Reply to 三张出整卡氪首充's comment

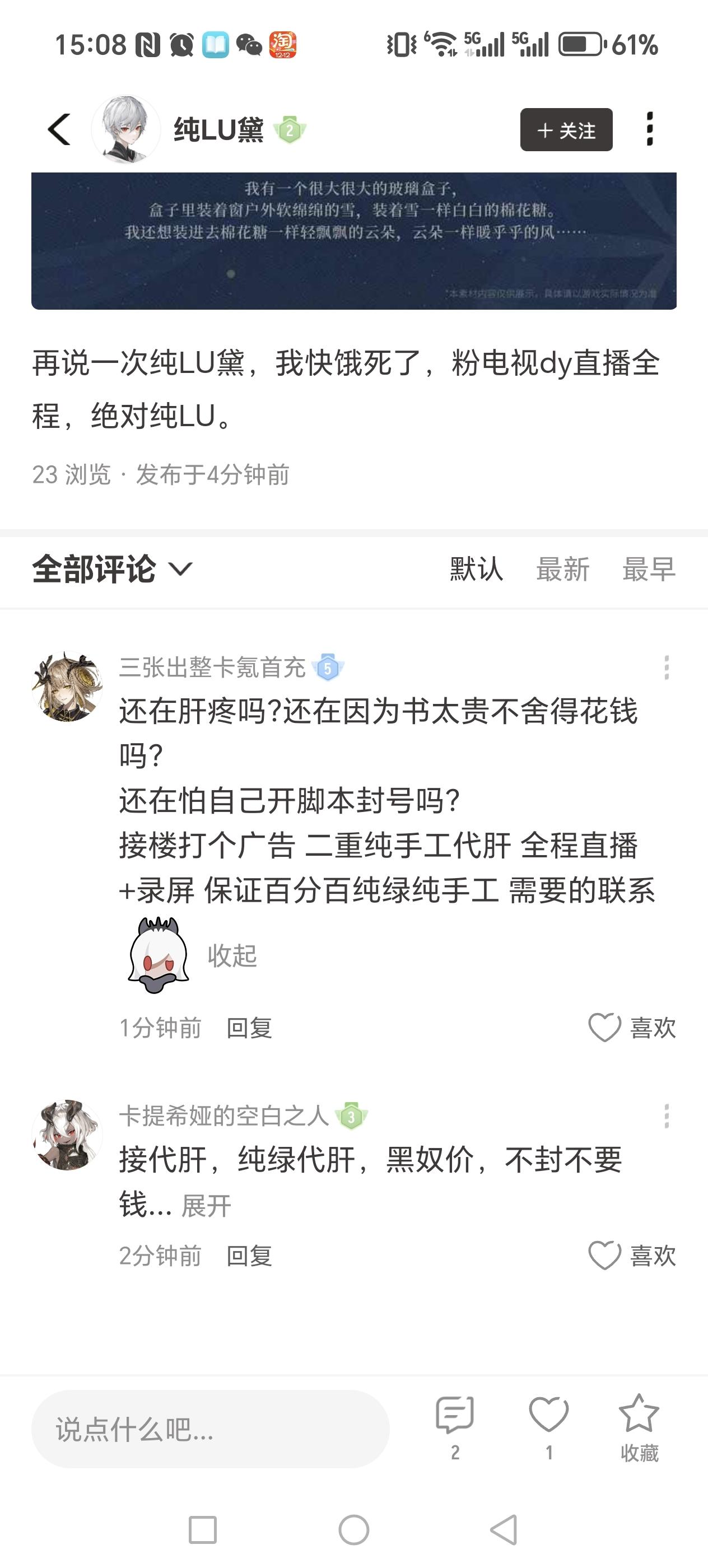[x=249, y=1028]
